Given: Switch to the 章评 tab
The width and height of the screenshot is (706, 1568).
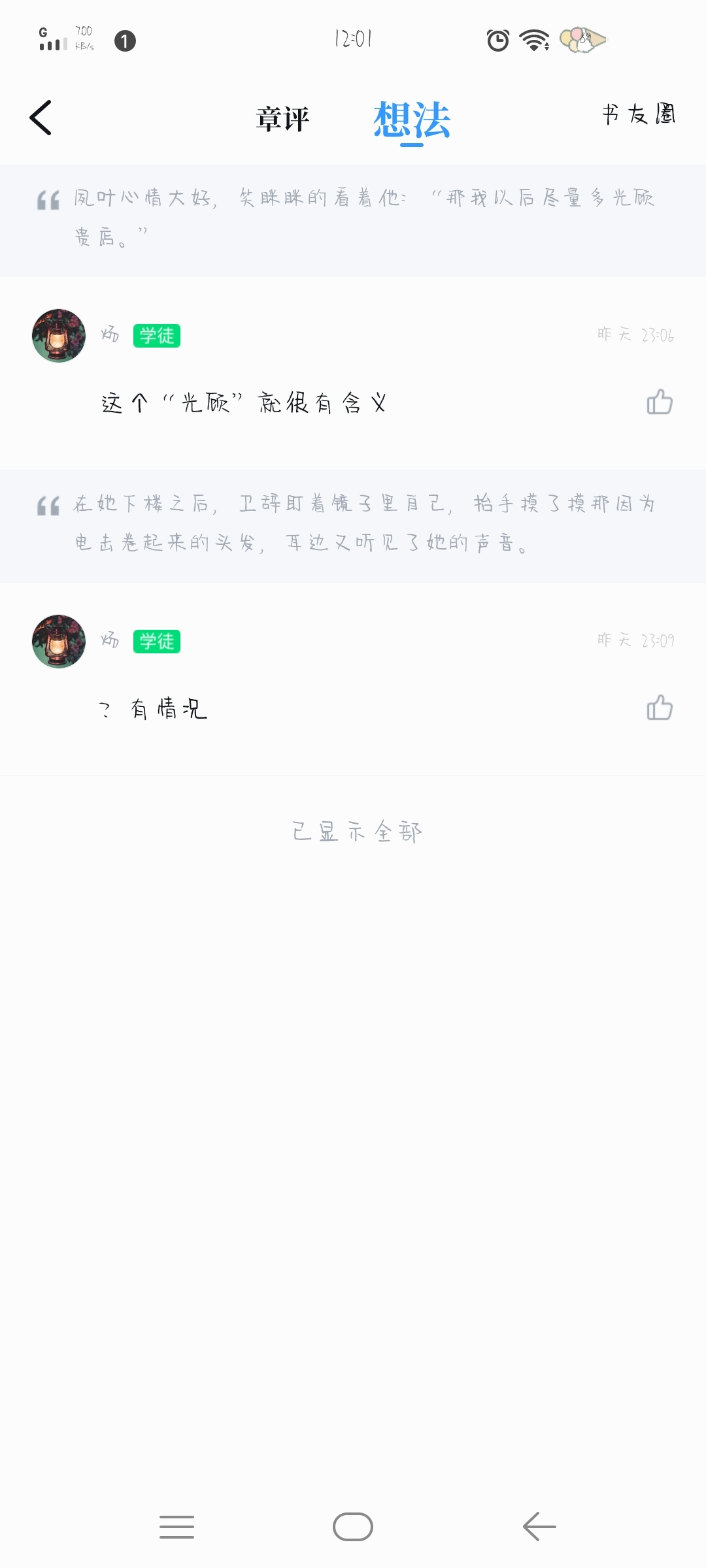Looking at the screenshot, I should (x=282, y=120).
